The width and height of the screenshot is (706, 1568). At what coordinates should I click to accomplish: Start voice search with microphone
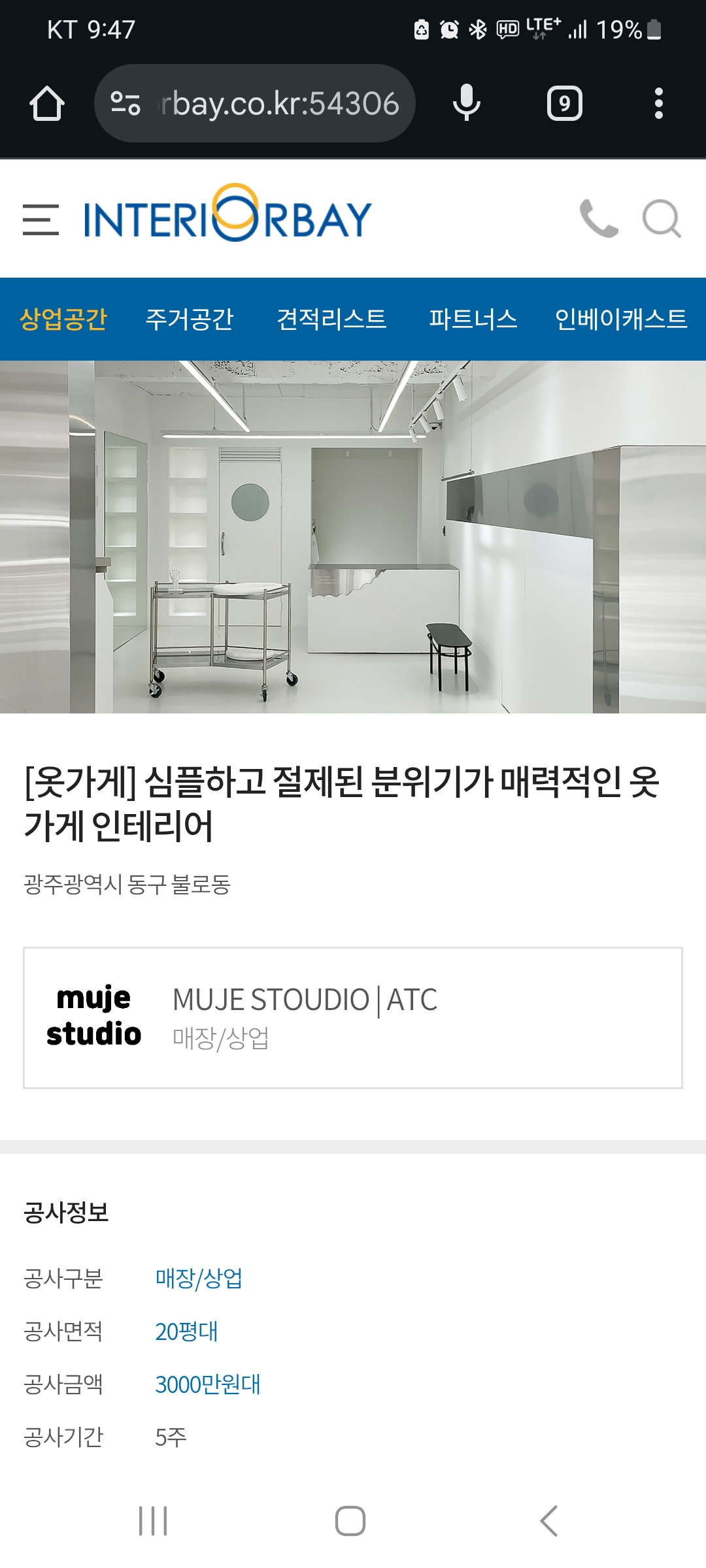[x=466, y=103]
